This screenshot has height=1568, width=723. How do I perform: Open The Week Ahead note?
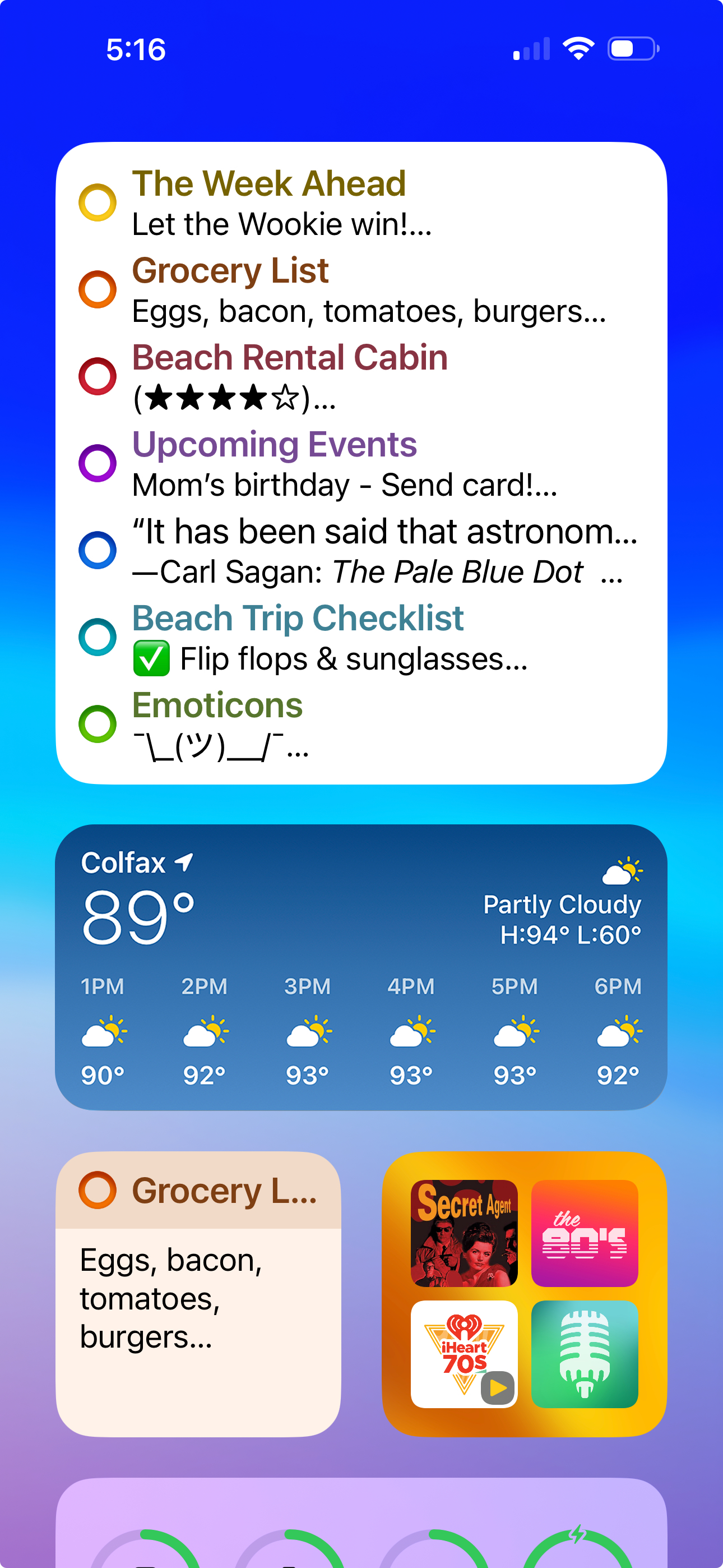(x=361, y=202)
